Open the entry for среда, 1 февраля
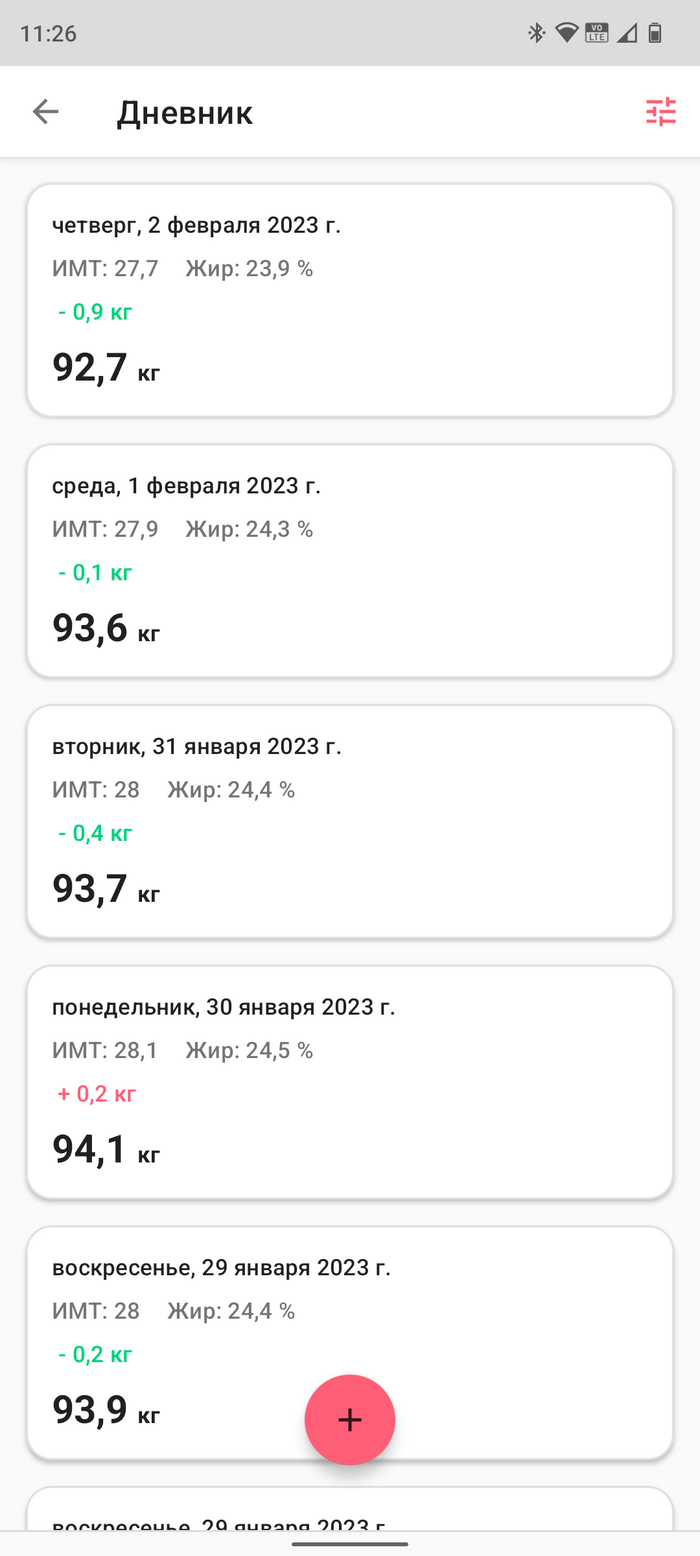The image size is (700, 1556). coord(350,561)
